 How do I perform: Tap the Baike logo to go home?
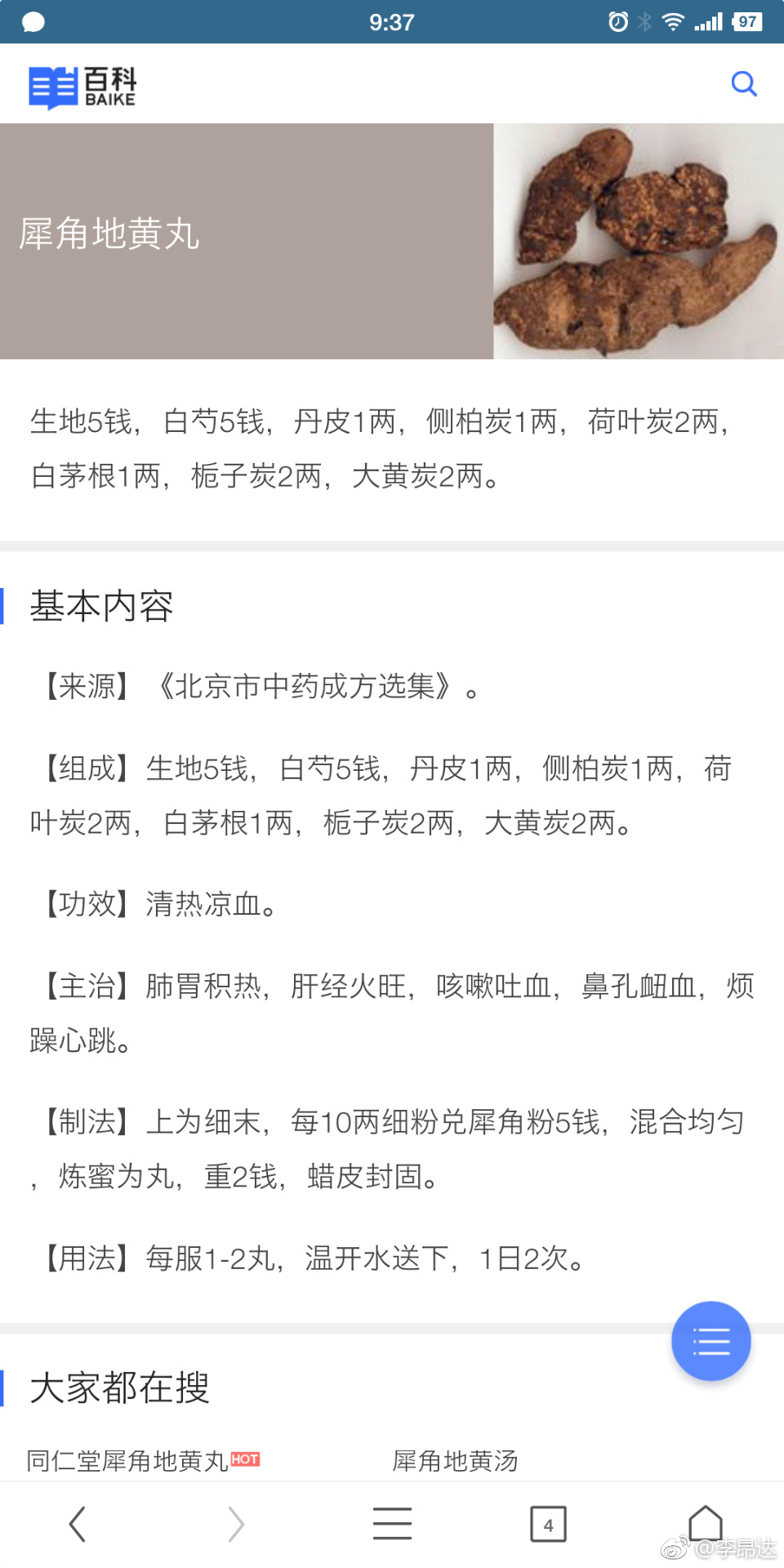click(82, 87)
